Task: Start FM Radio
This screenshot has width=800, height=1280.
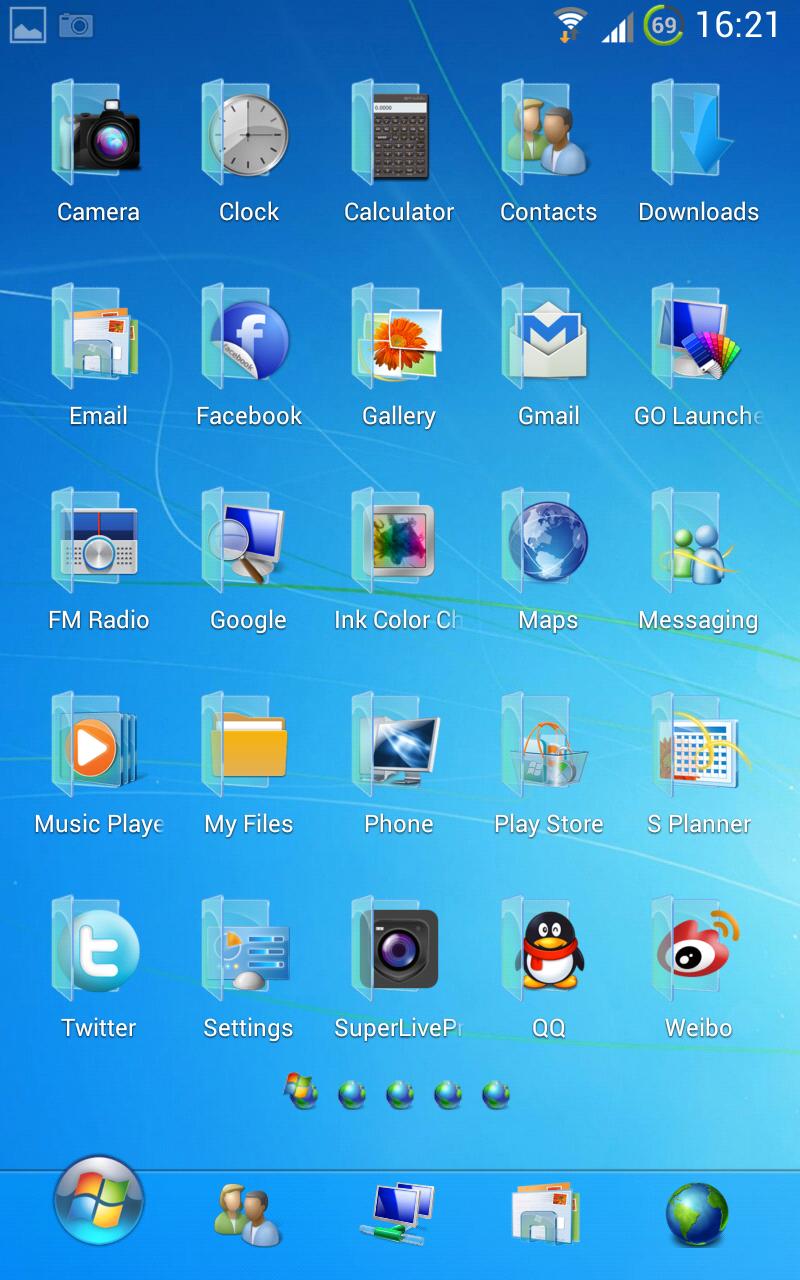Action: point(98,543)
